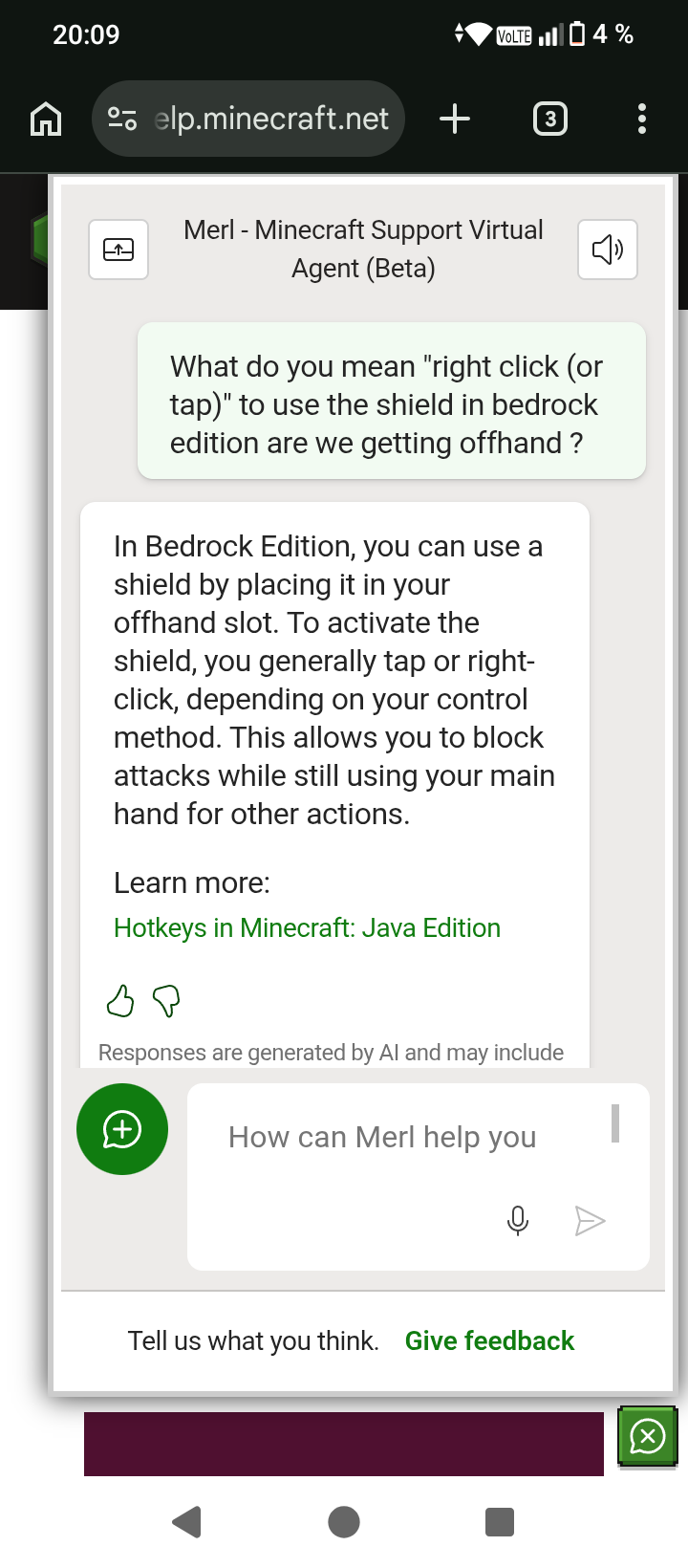Go back with the system back button

[x=187, y=1521]
